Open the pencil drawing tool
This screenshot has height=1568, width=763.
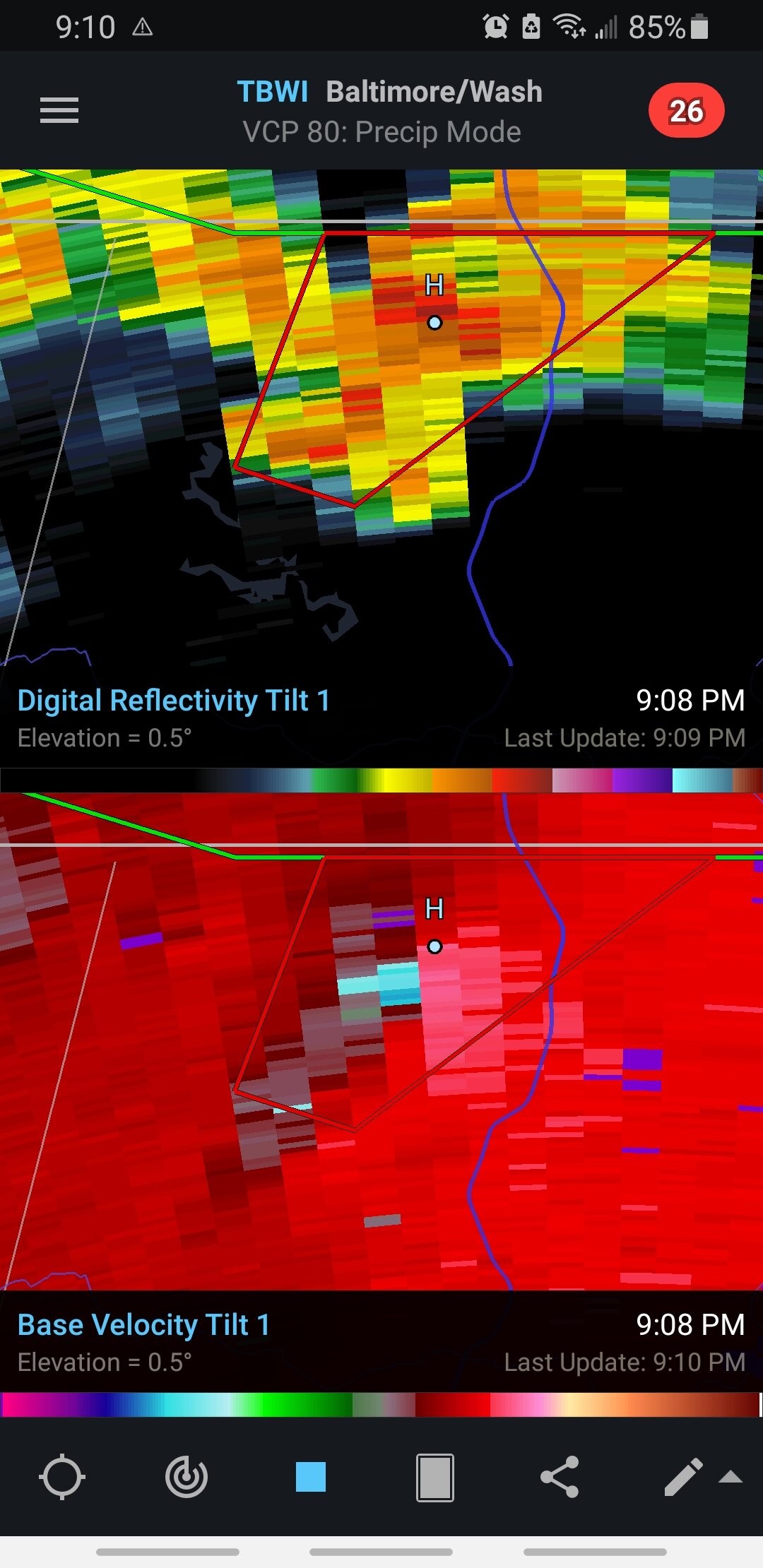(x=683, y=1476)
